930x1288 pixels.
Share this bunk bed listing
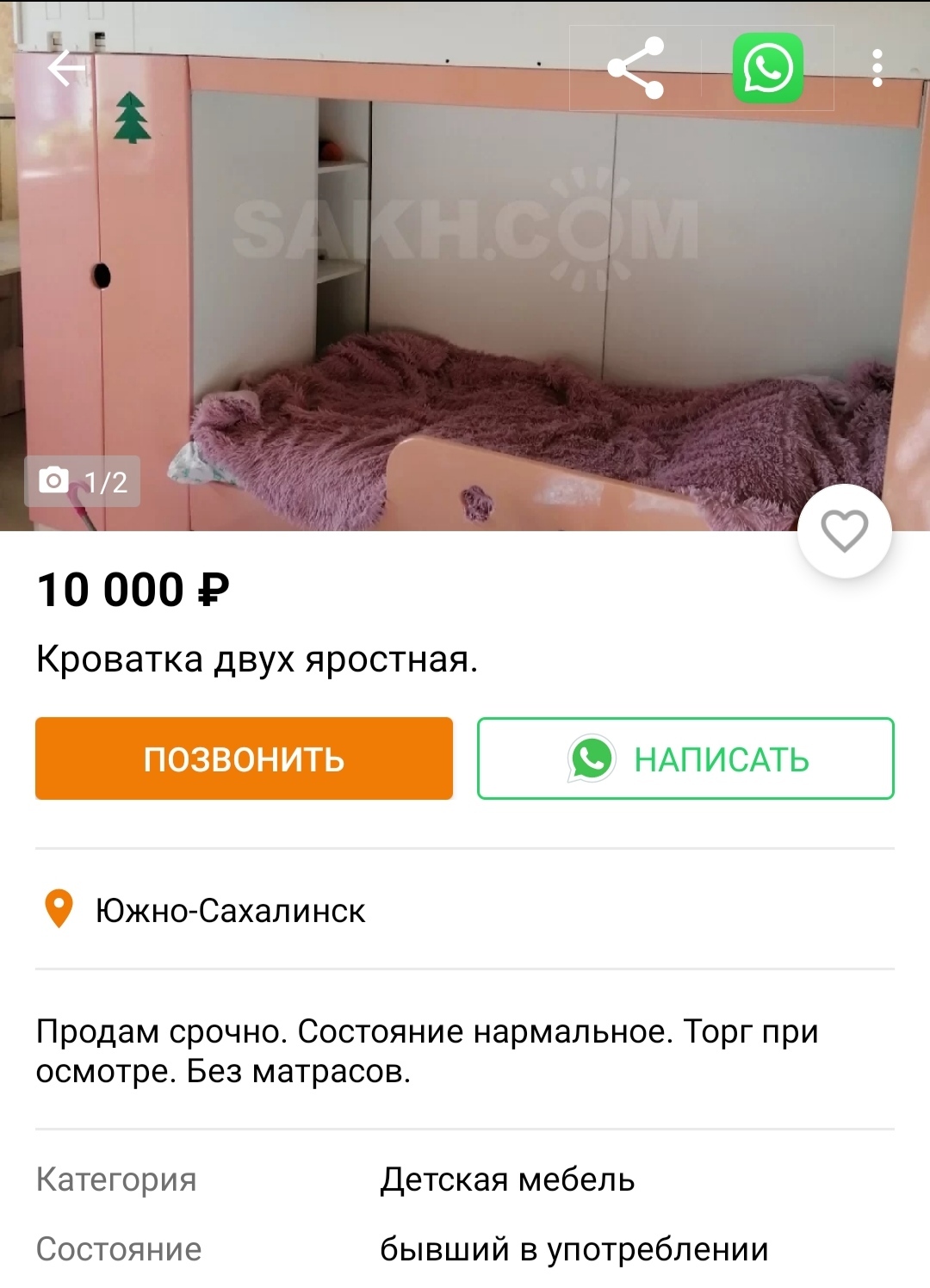click(x=635, y=68)
